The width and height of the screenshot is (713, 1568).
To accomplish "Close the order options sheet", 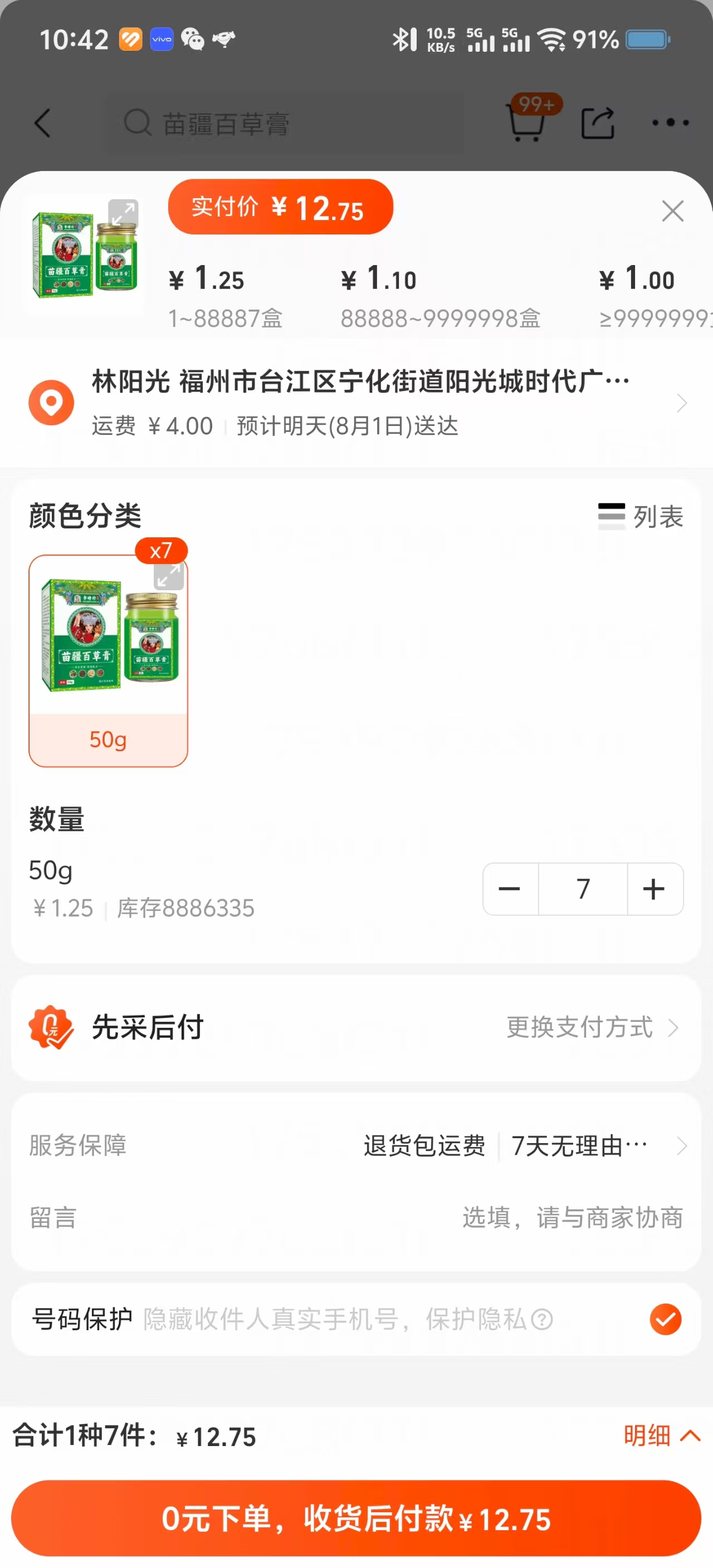I will 672,211.
